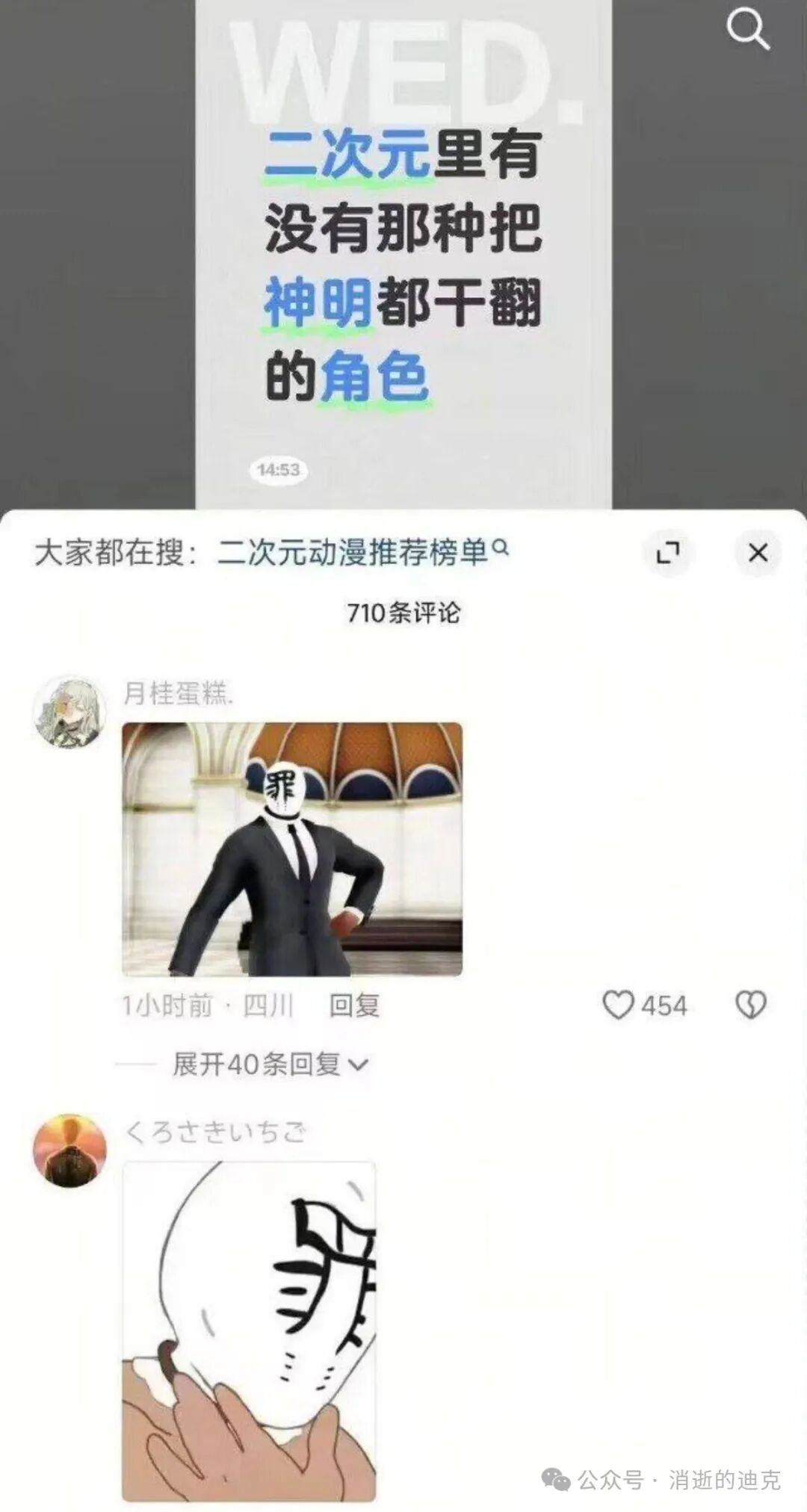
Task: Expand comments panel to full screen
Action: coord(667,553)
